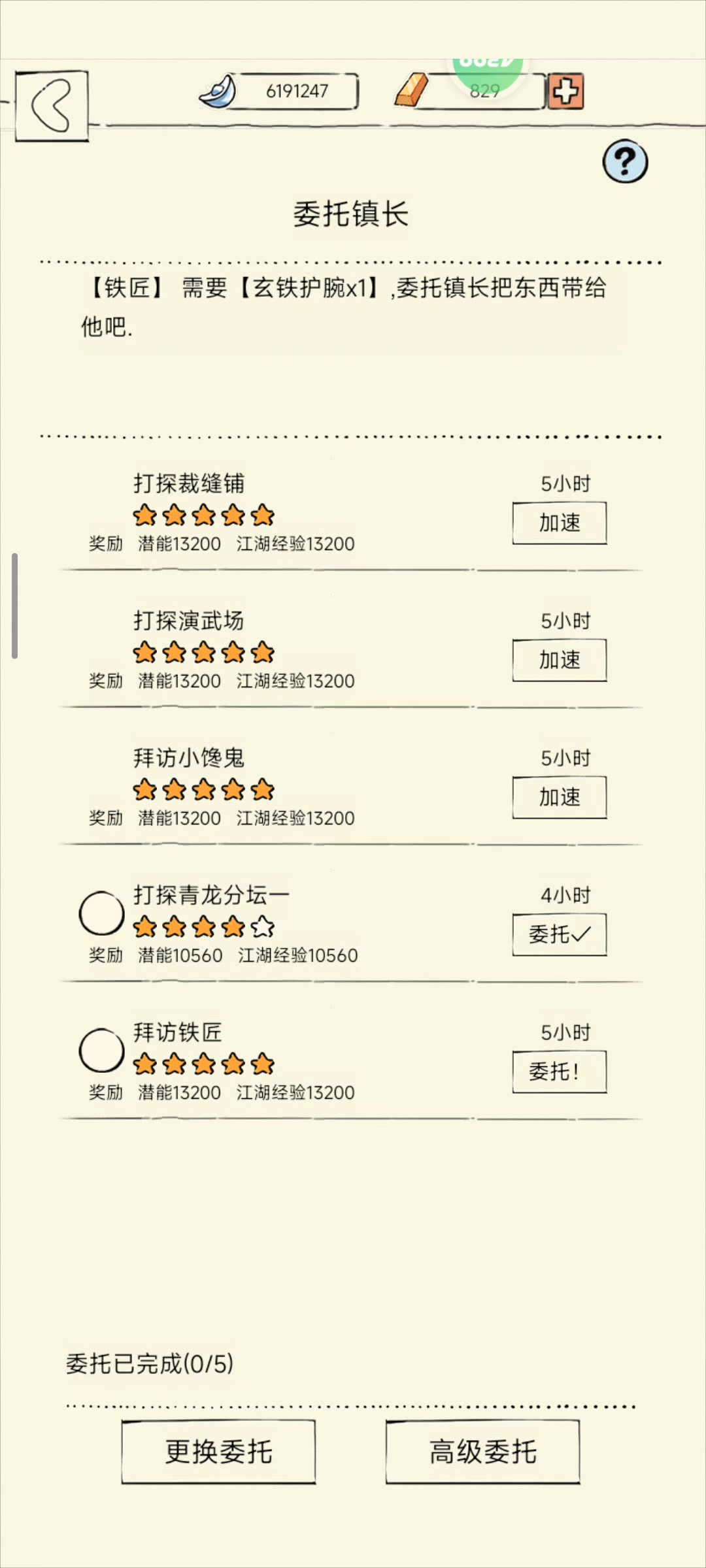
Task: Select the circle next to 打探青龙分坛一
Action: coord(101,913)
